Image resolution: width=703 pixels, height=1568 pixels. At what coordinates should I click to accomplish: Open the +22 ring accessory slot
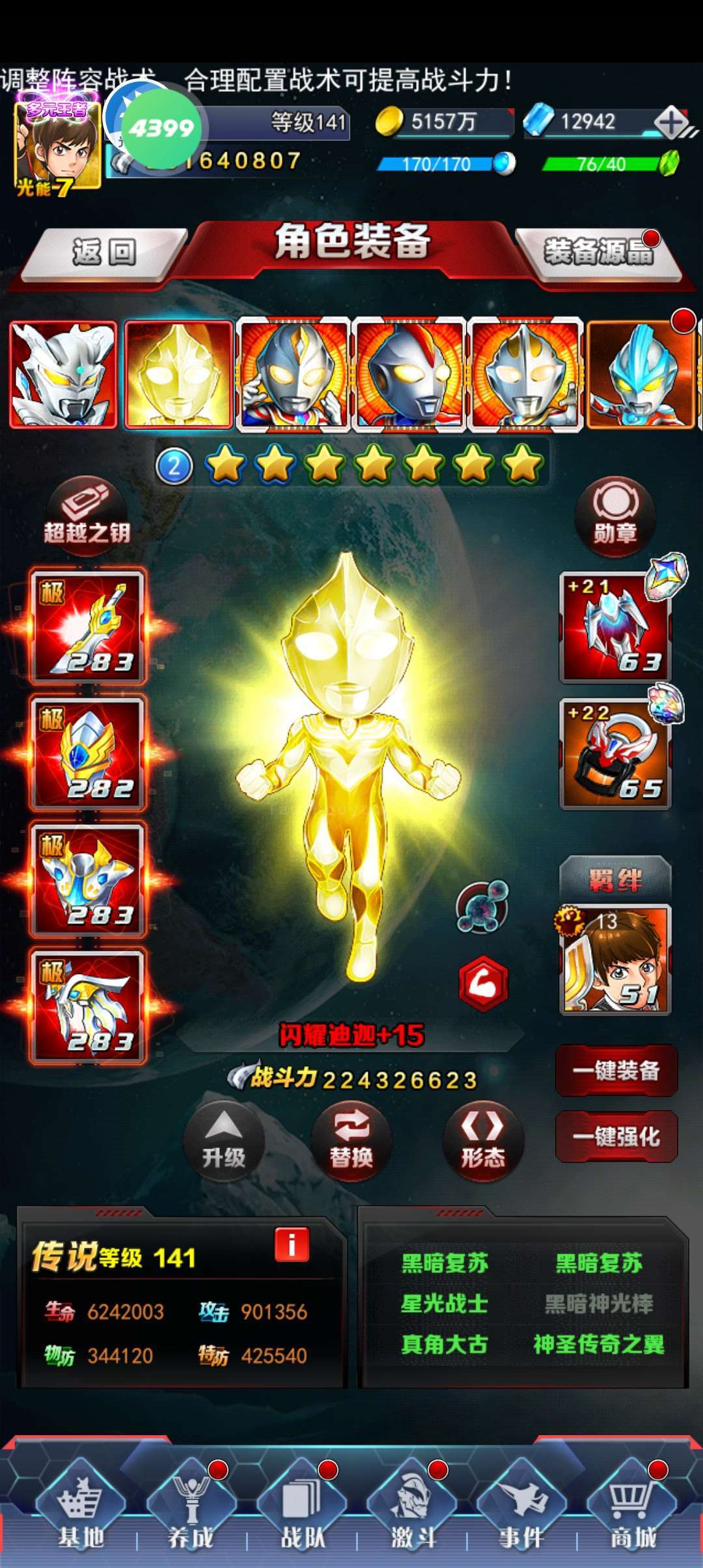tap(616, 754)
